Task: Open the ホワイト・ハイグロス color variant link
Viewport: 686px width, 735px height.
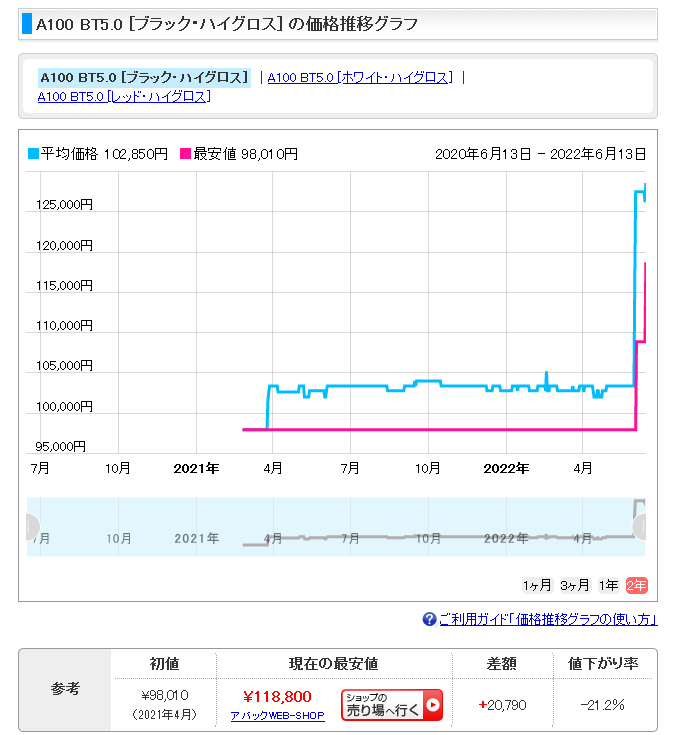Action: [360, 77]
